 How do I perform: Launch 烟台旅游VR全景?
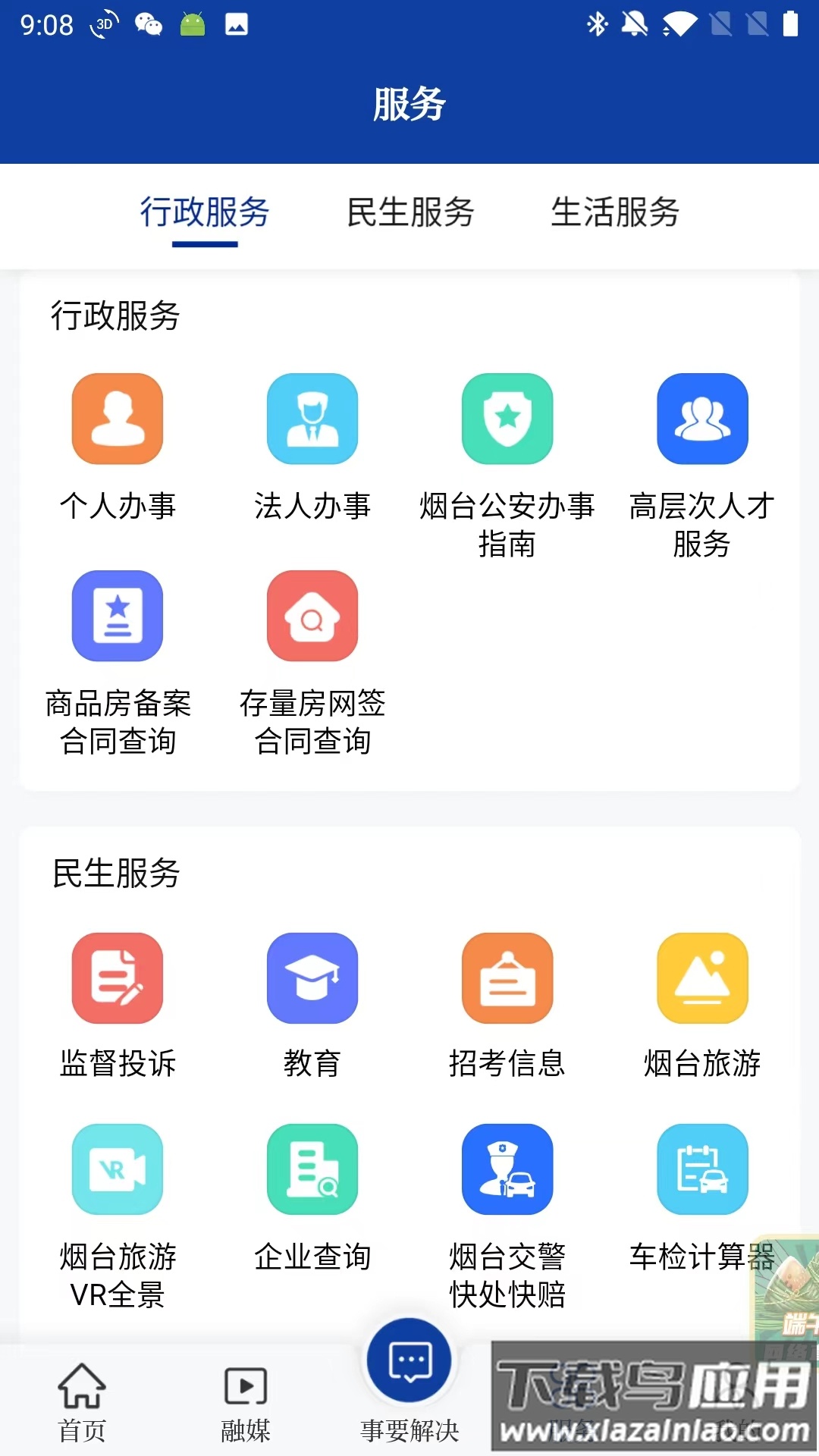[x=118, y=1169]
